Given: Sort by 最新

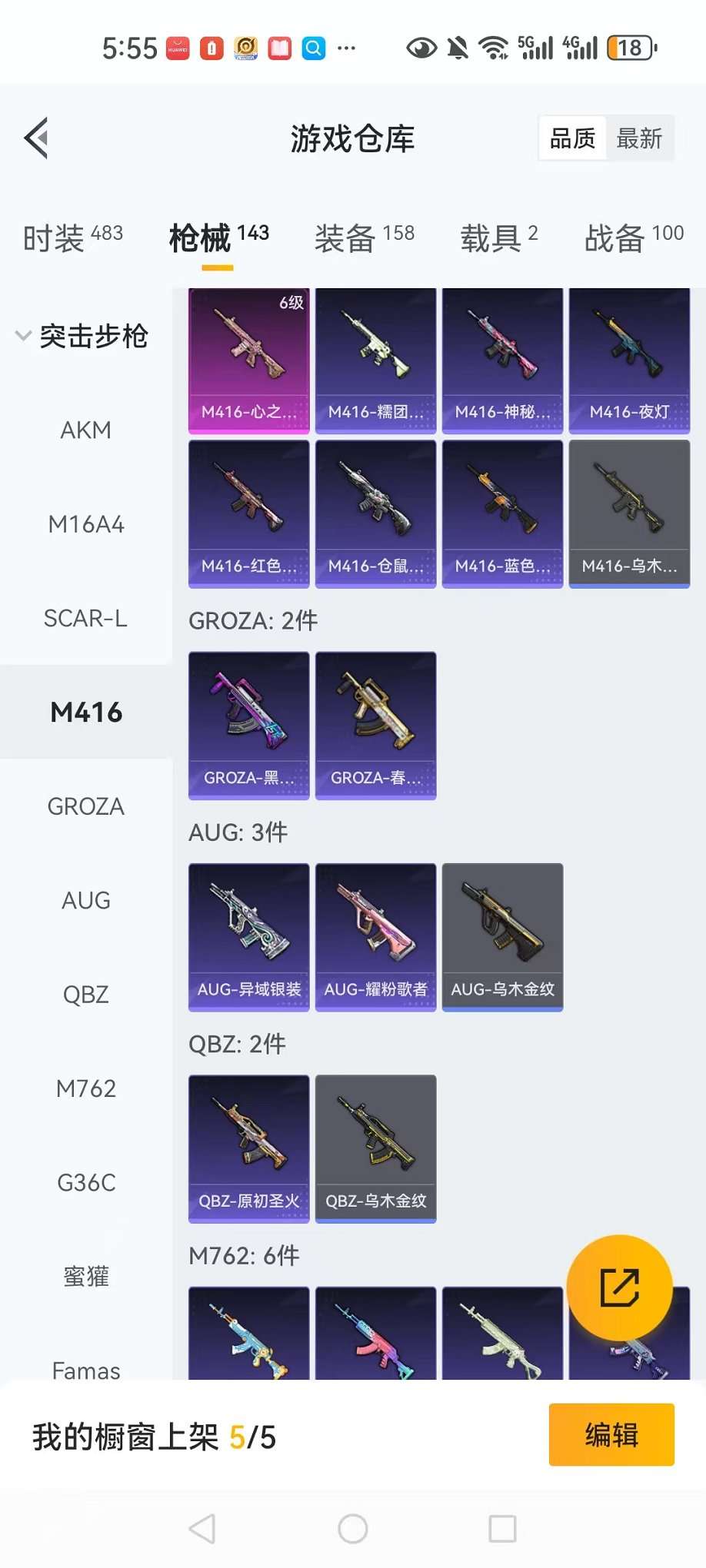Looking at the screenshot, I should coord(638,138).
